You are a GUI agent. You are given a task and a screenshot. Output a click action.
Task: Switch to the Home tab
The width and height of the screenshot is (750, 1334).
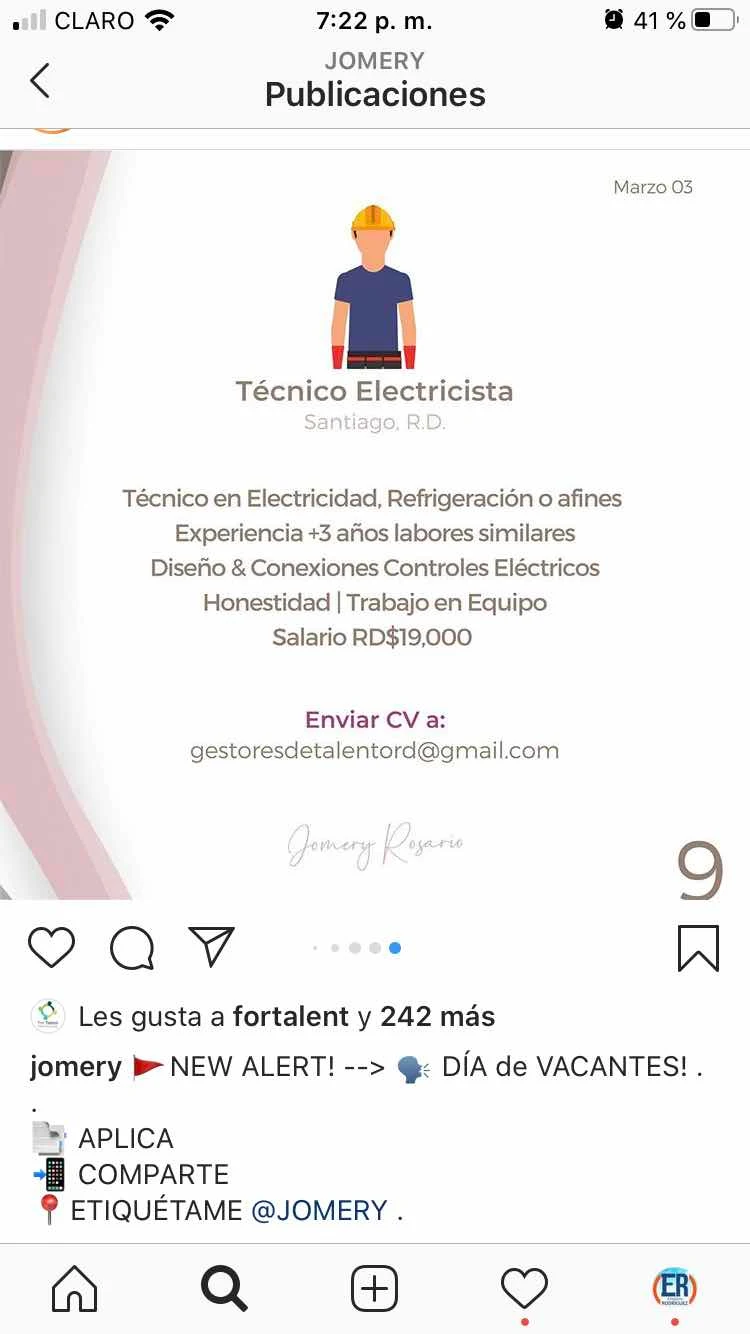point(75,1289)
